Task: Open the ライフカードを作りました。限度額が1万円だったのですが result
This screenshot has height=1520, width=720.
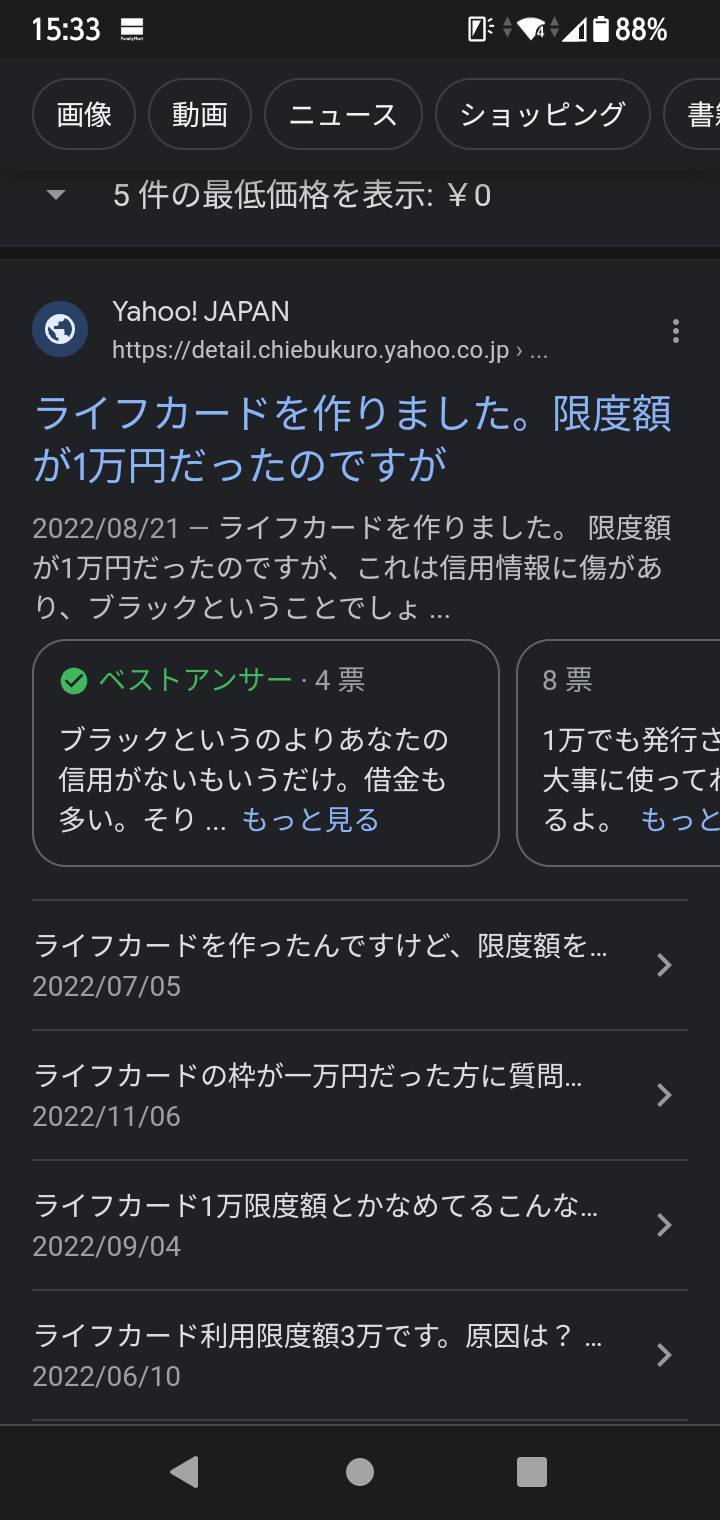Action: point(352,439)
